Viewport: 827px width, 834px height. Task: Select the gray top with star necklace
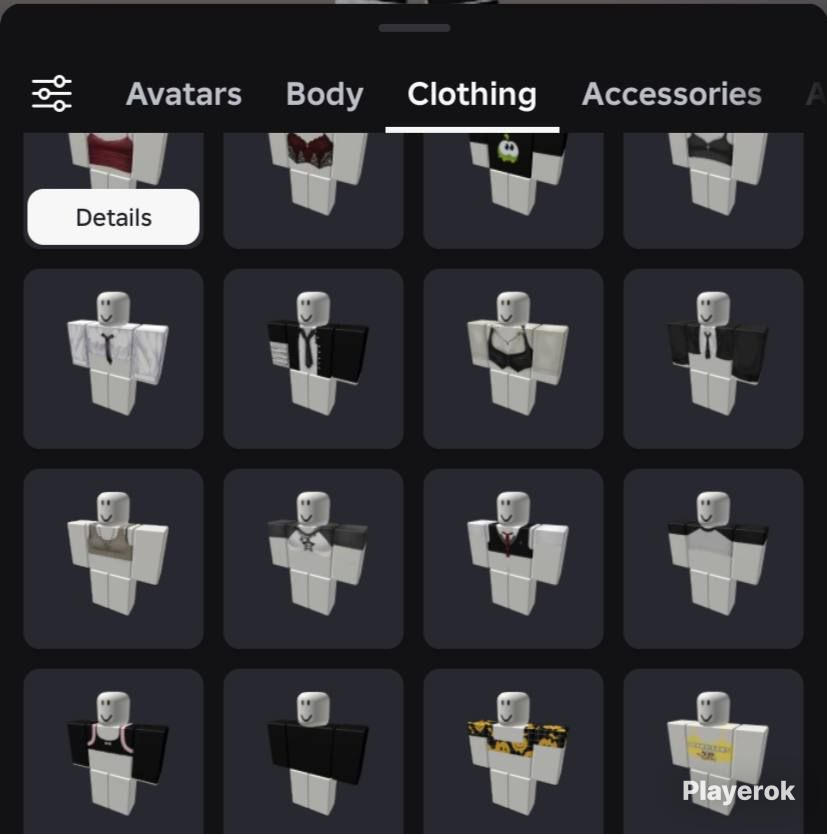[x=313, y=558]
